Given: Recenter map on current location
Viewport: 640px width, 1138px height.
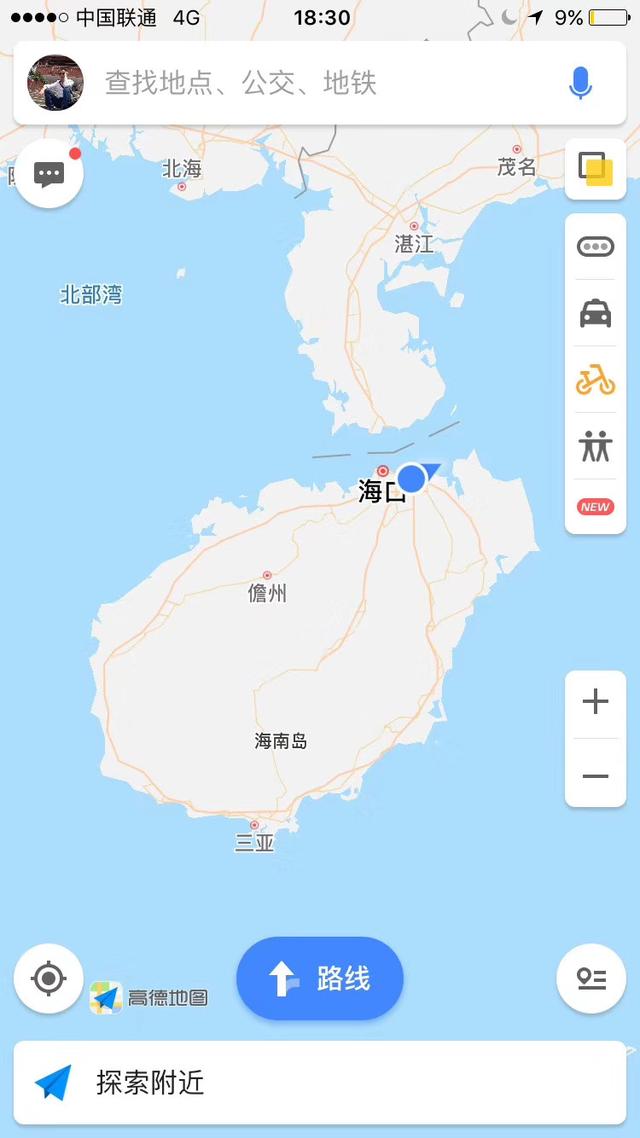Looking at the screenshot, I should click(x=49, y=978).
